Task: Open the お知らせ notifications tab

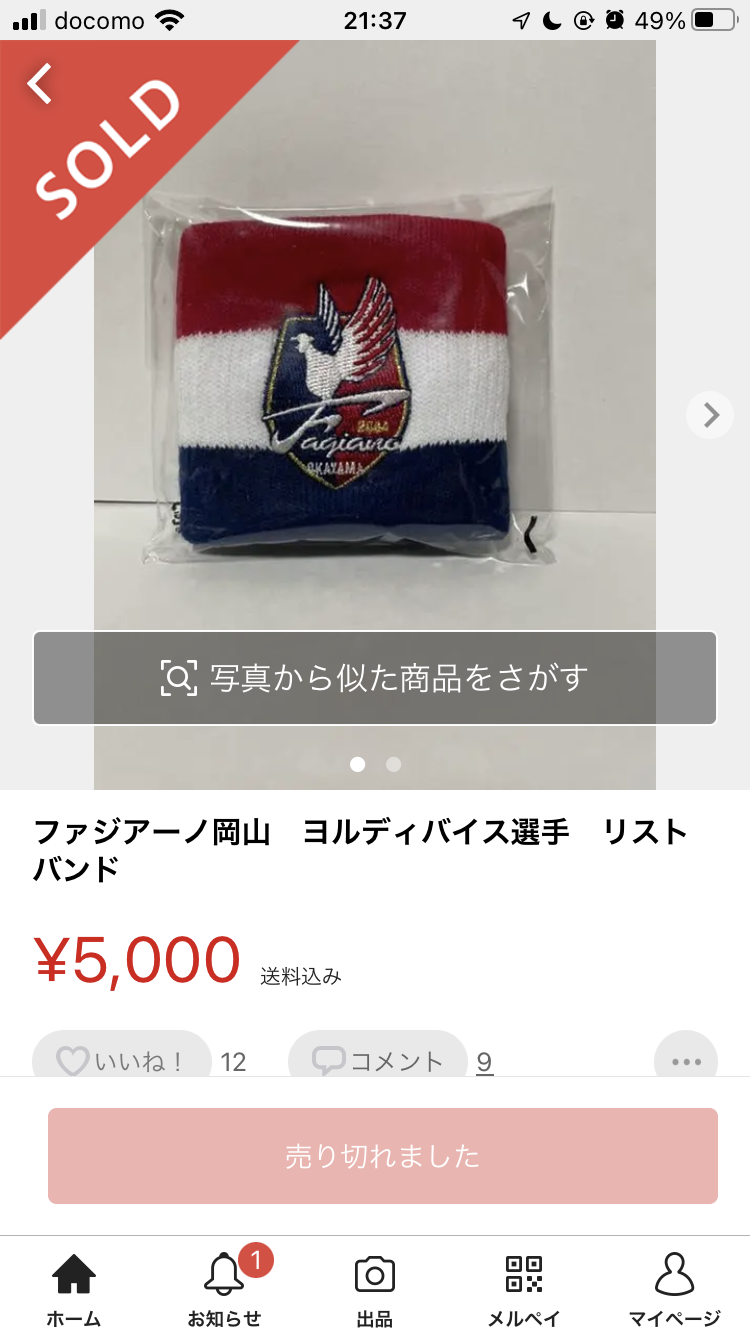Action: pyautogui.click(x=224, y=1288)
